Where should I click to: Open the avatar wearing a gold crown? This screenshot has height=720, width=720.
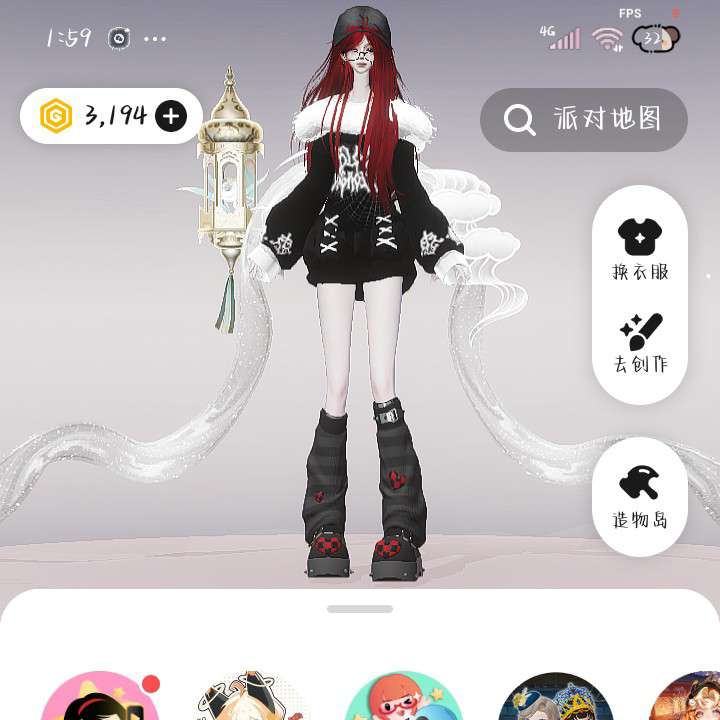[x=555, y=700]
